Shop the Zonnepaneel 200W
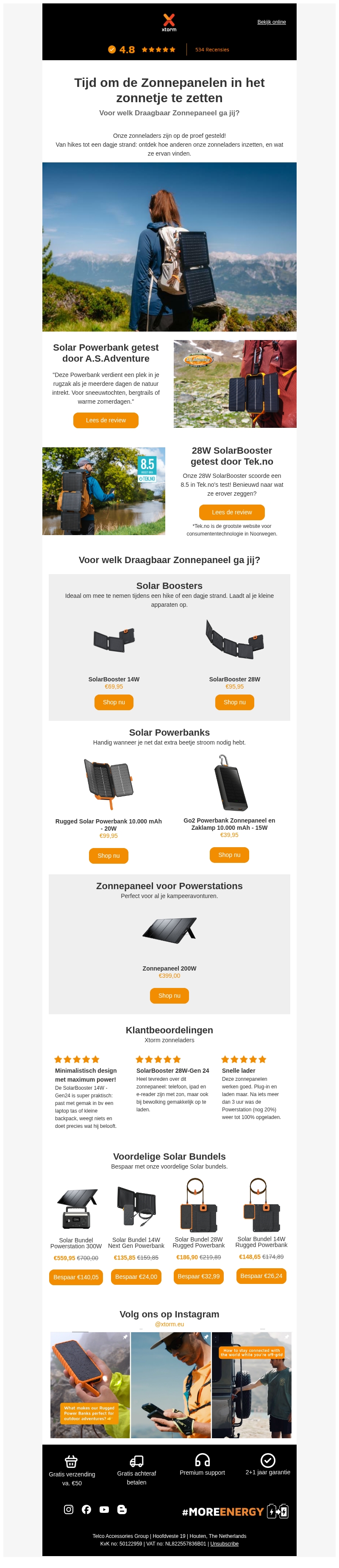 [169, 995]
